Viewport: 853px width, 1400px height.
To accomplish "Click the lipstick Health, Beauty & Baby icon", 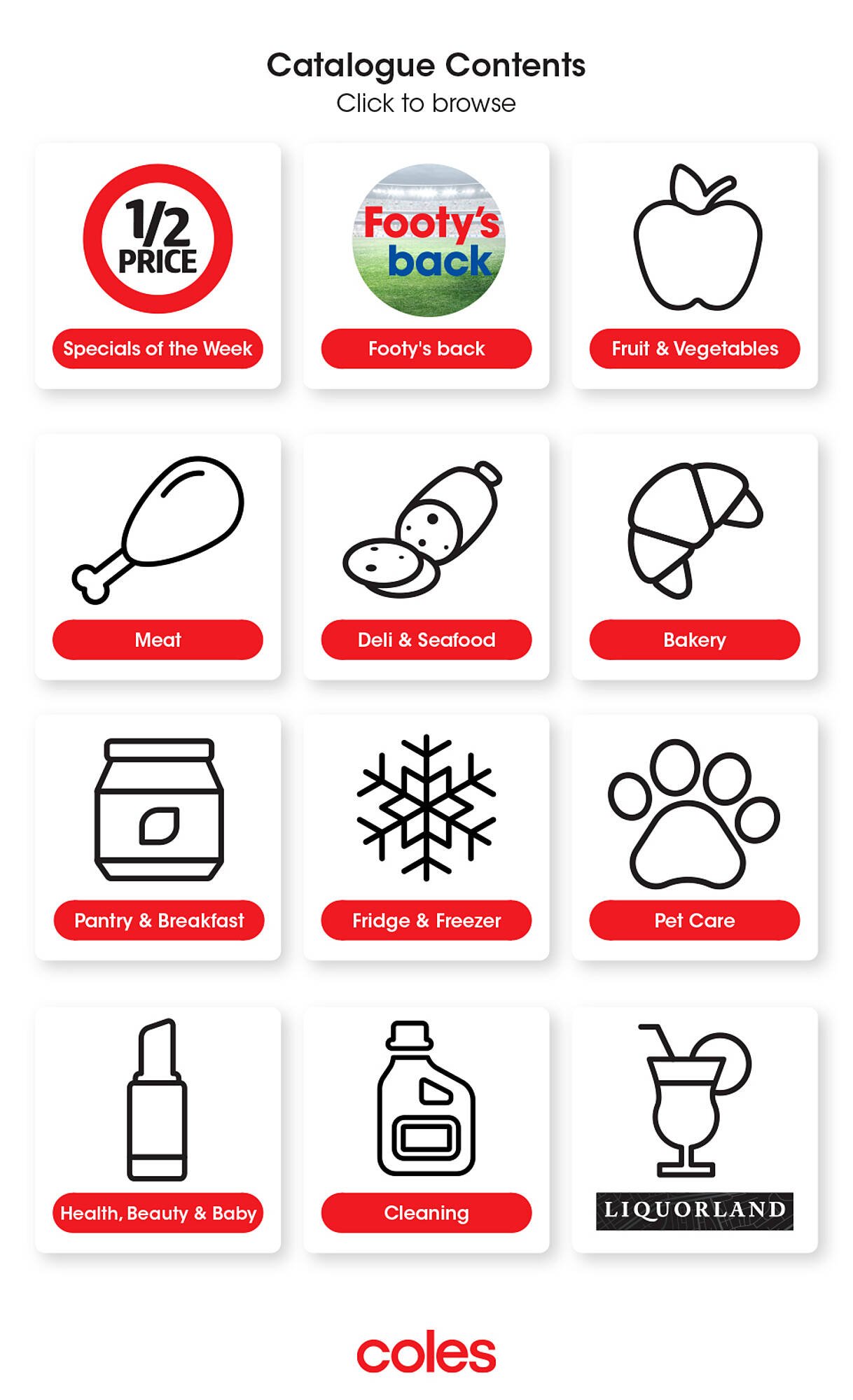I will (x=158, y=1099).
